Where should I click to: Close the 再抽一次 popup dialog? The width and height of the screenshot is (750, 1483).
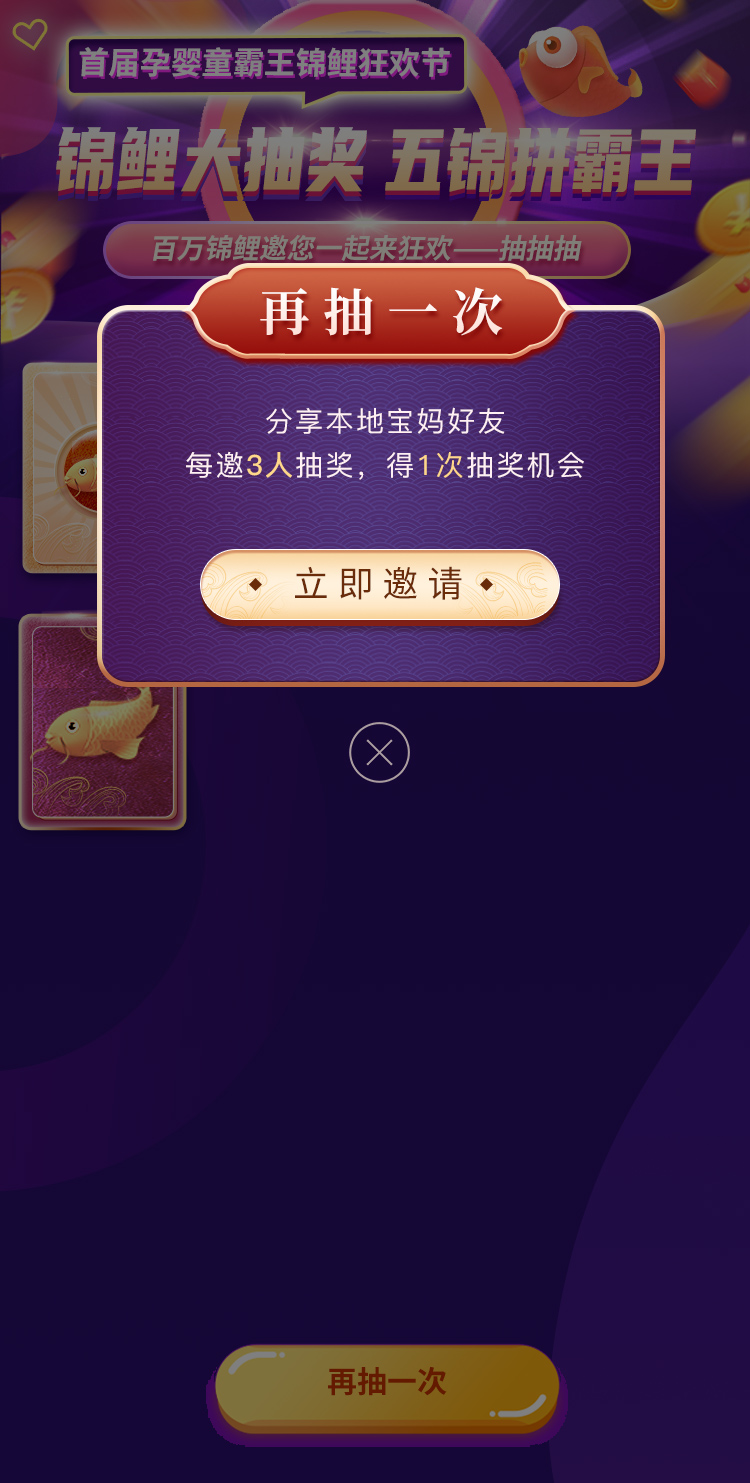pos(379,752)
